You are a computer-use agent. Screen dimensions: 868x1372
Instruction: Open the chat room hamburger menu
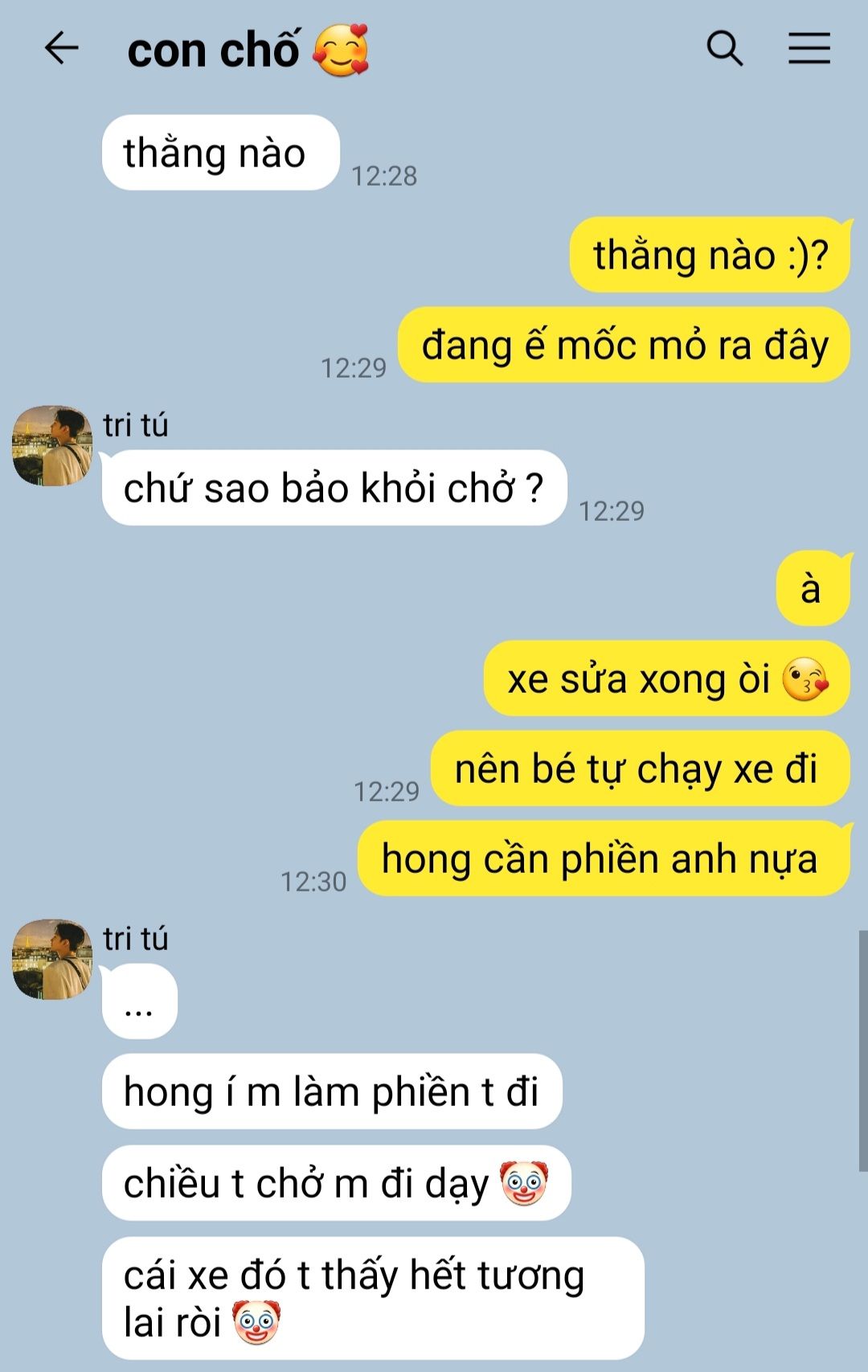(809, 48)
